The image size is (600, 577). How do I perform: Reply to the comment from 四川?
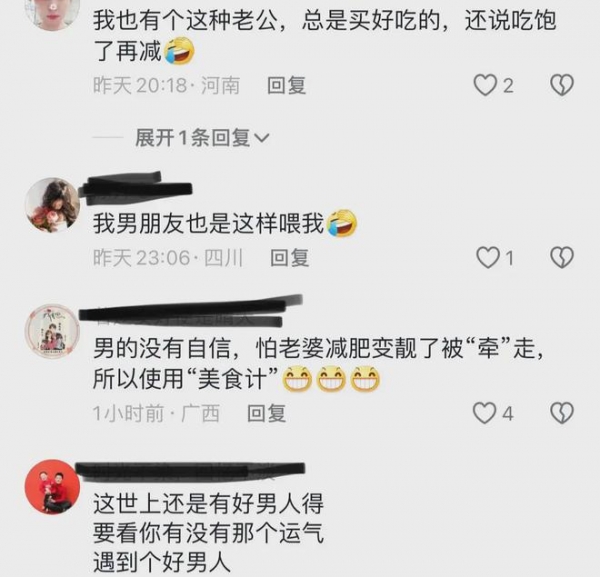click(290, 258)
